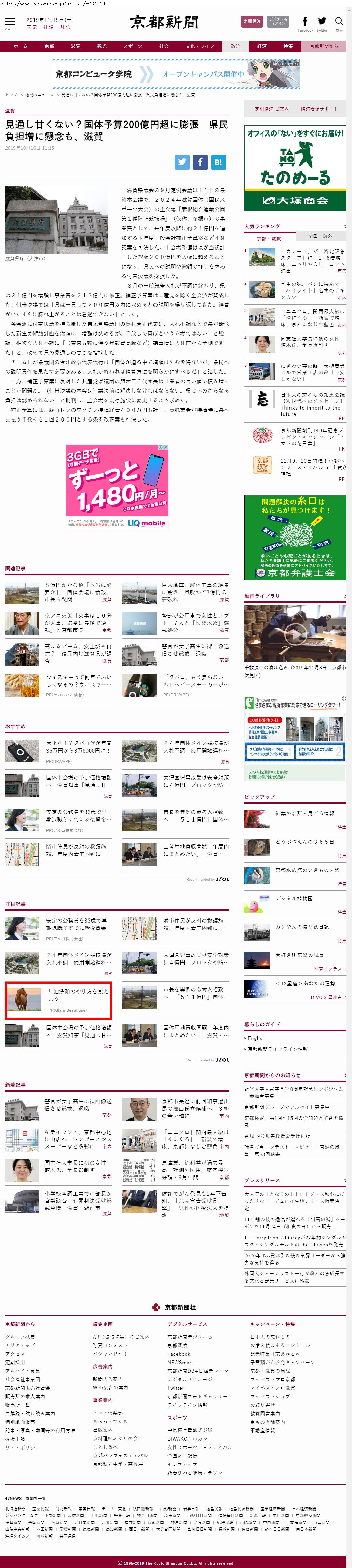
Task: Go to the 観光 section tab
Action: coord(102,46)
